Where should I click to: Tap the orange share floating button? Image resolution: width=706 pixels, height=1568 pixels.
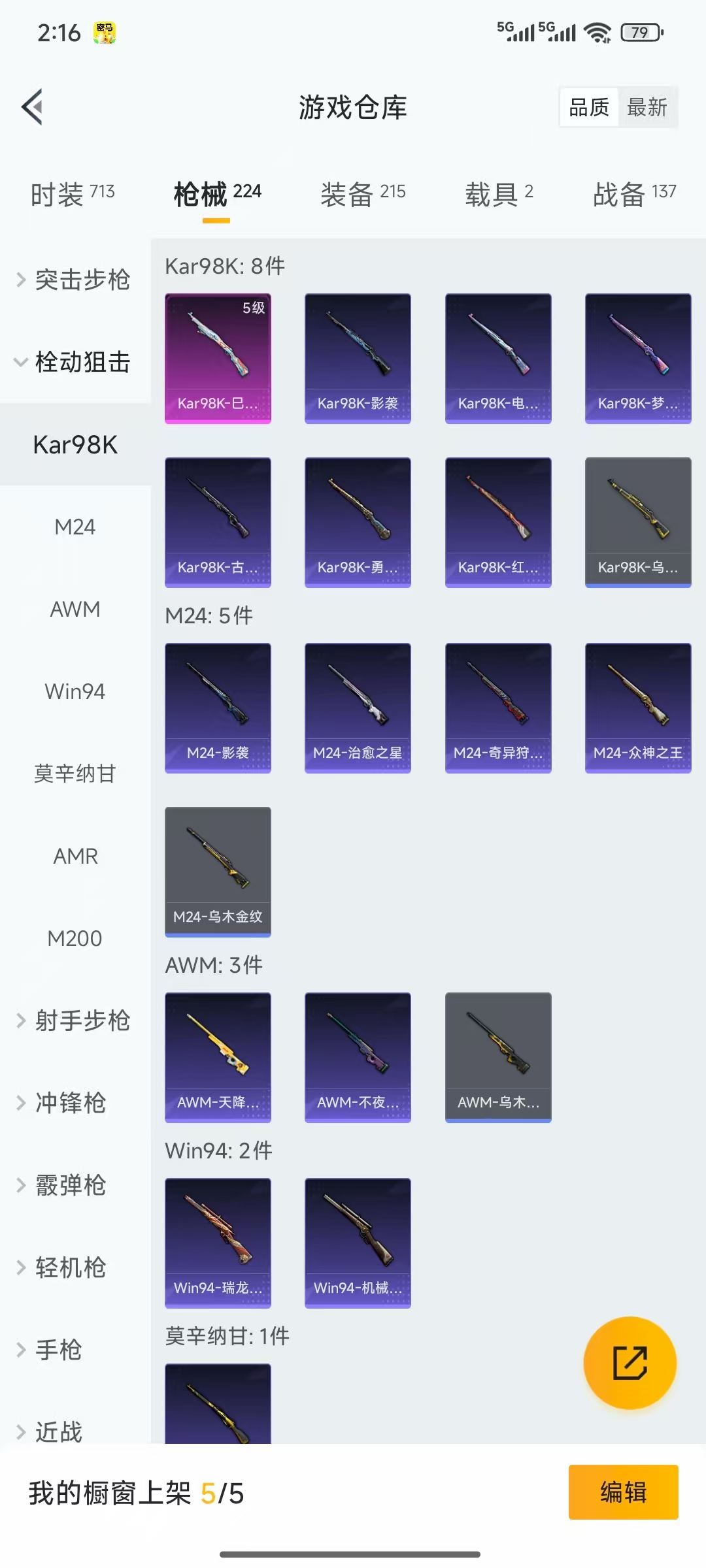click(x=630, y=1363)
